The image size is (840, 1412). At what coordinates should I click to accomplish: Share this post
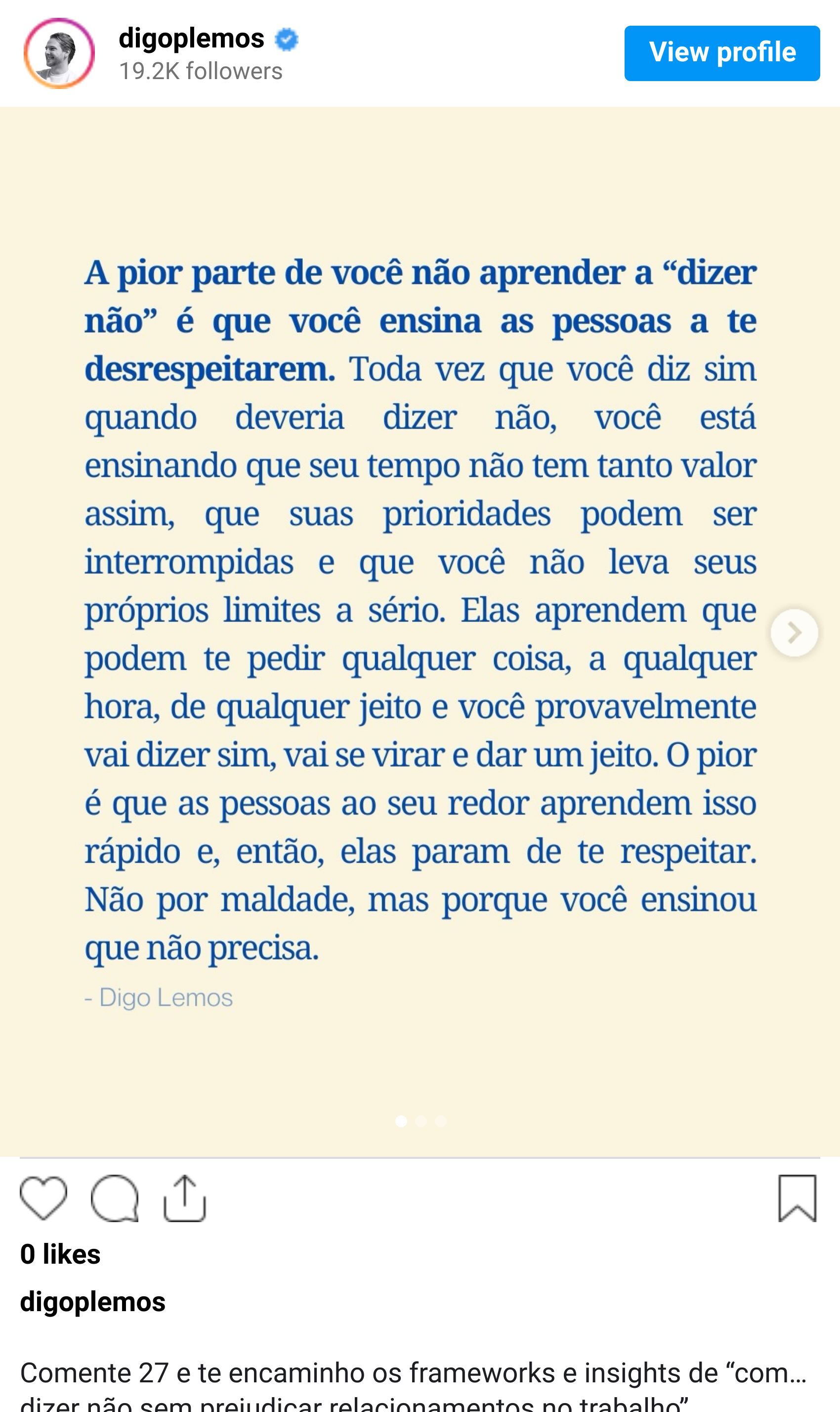click(x=184, y=1198)
